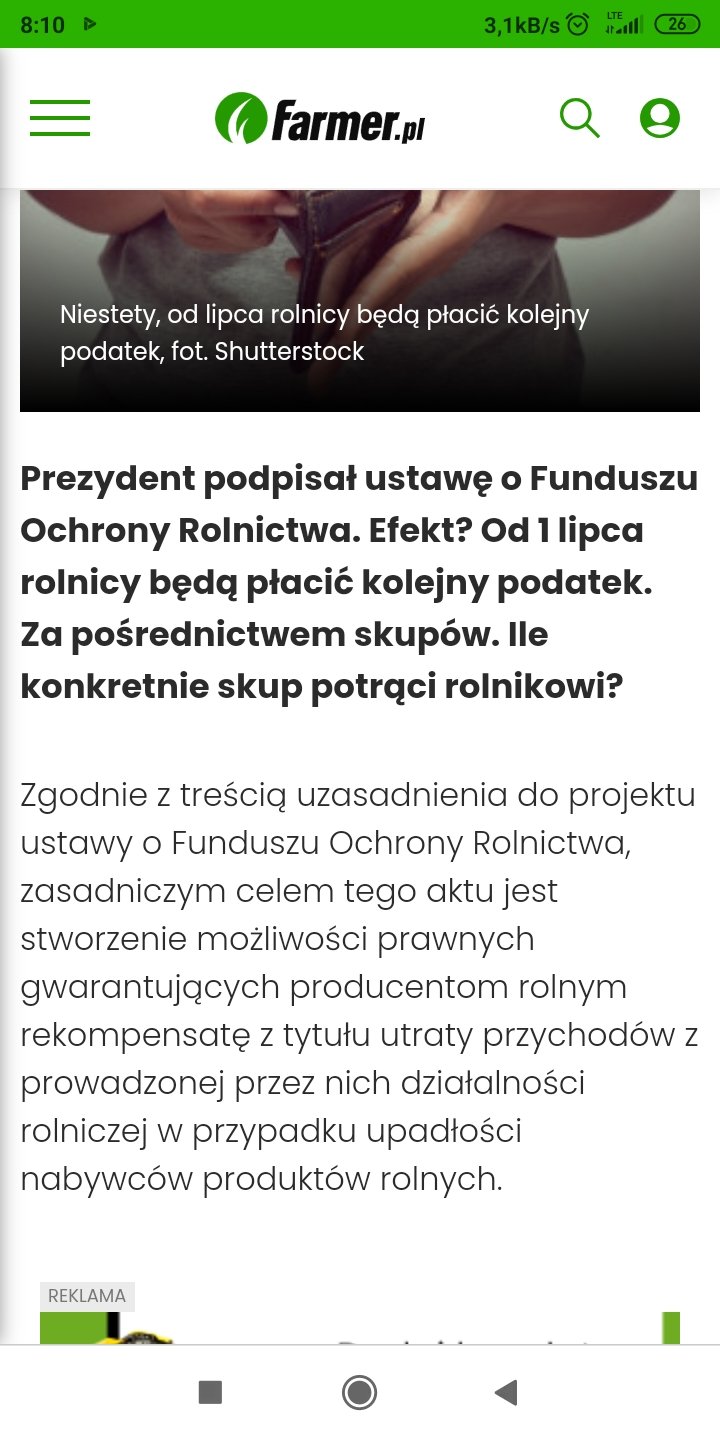Open the user account profile icon
The image size is (720, 1440).
tap(659, 118)
